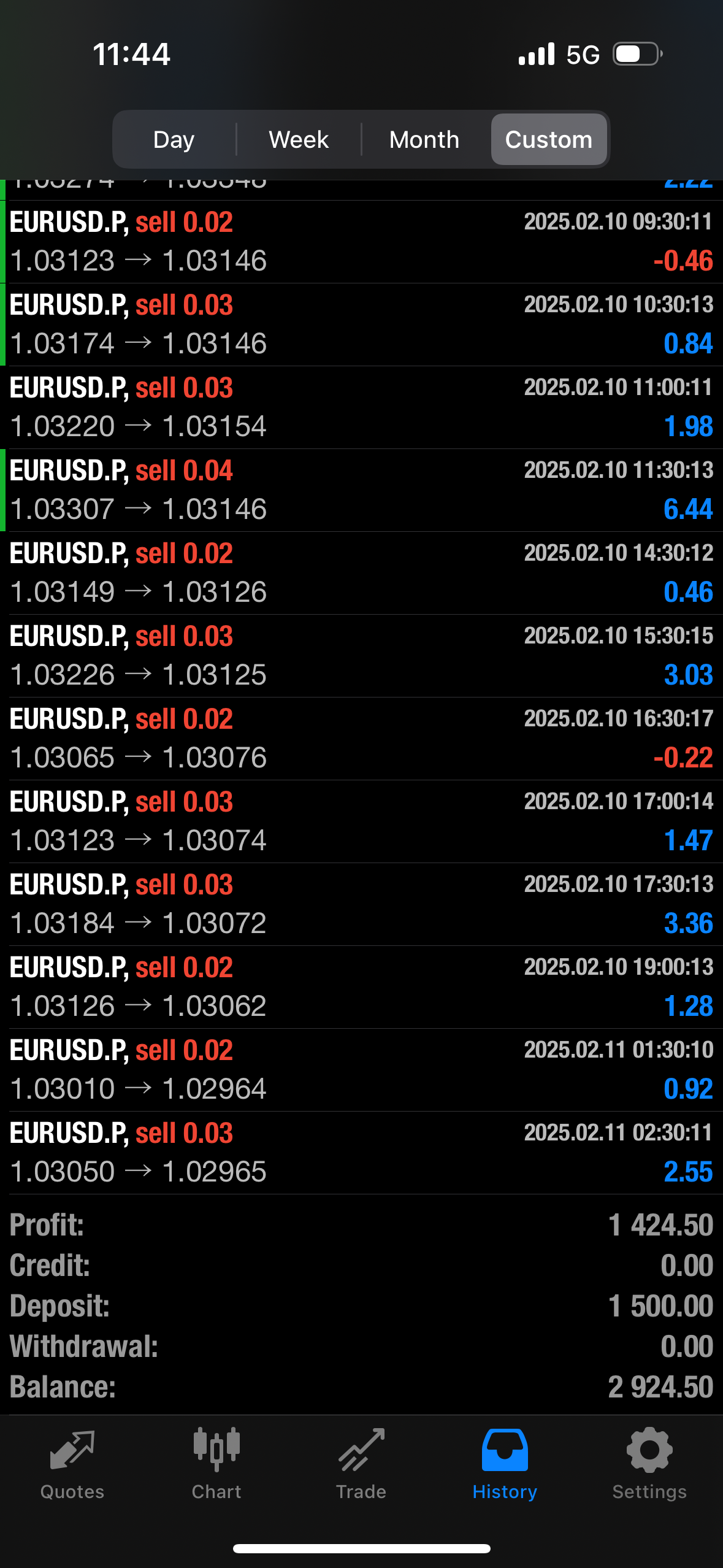The height and width of the screenshot is (1568, 723).
Task: Go to the Chart tab
Action: [216, 1463]
